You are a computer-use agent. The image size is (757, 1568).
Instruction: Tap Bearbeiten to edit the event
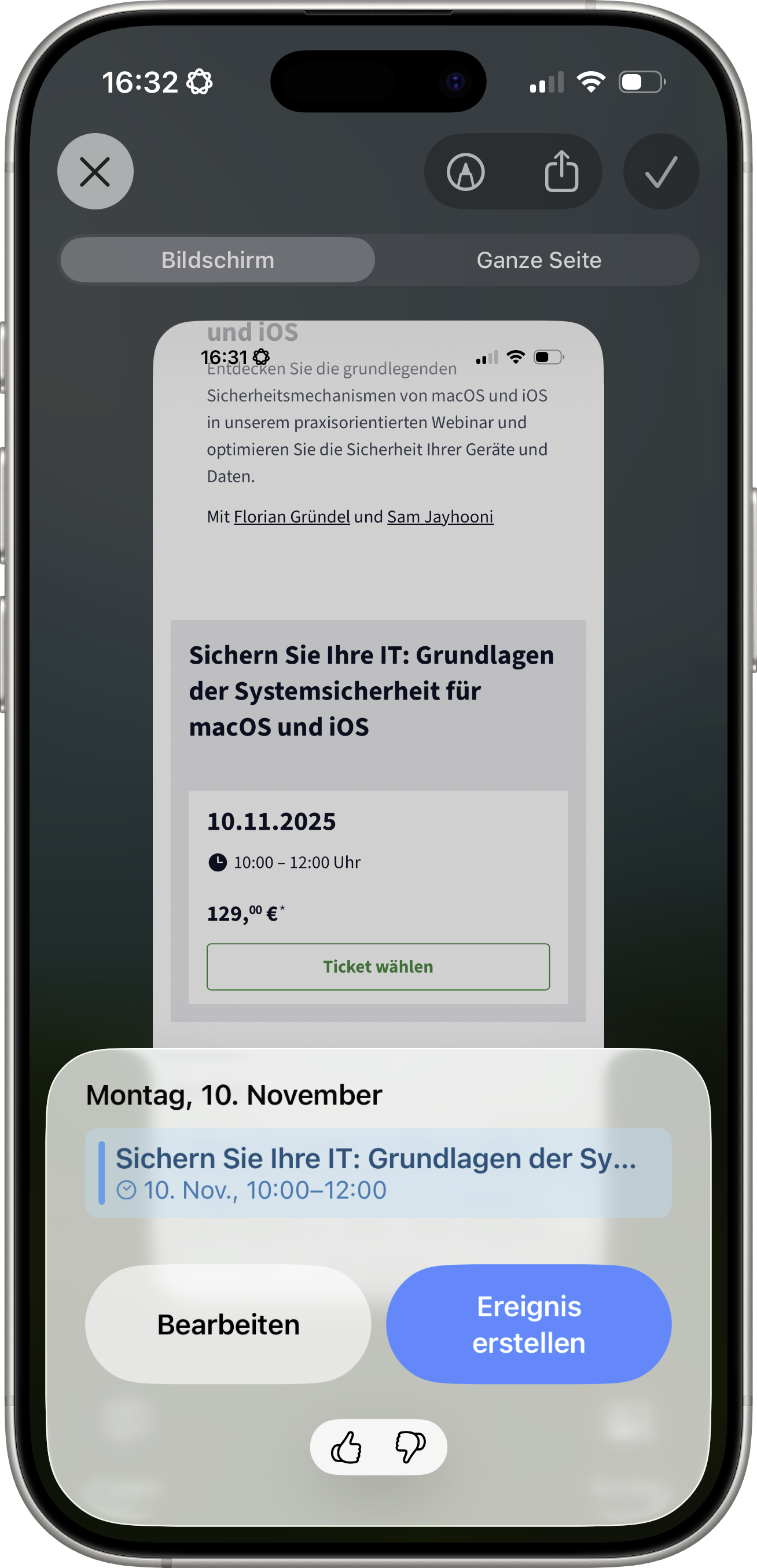(229, 1324)
